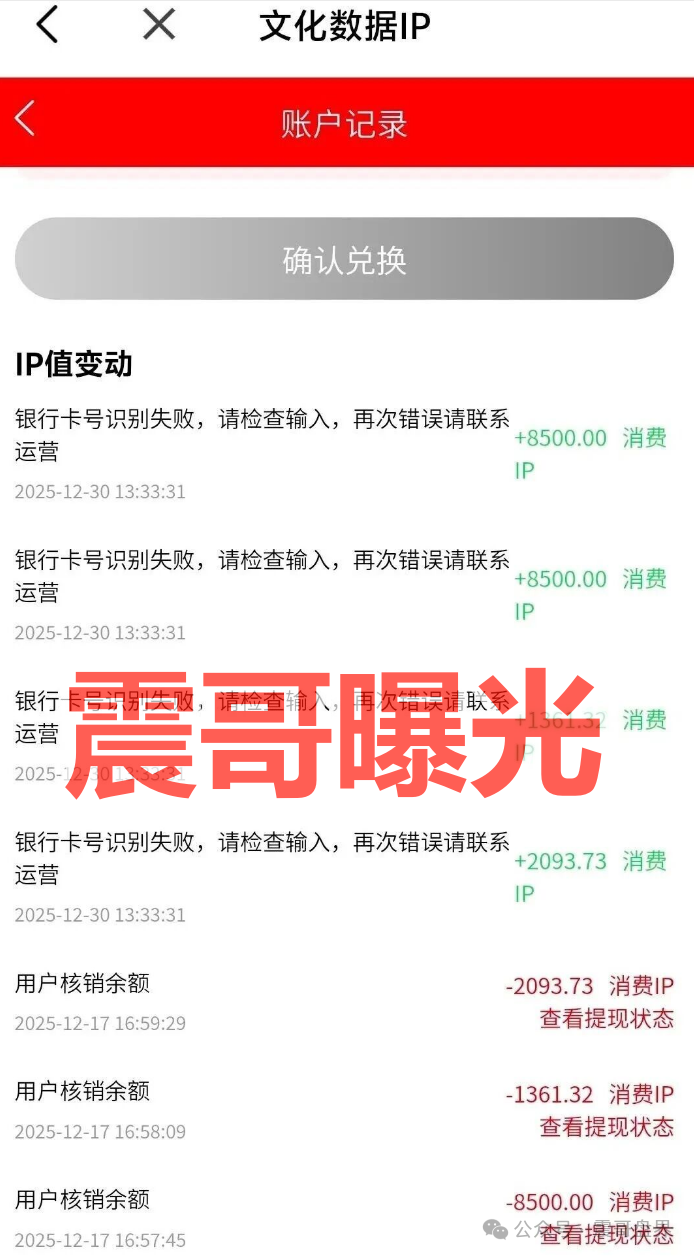Go back using the top browser arrow
Image resolution: width=694 pixels, height=1257 pixels.
[47, 25]
